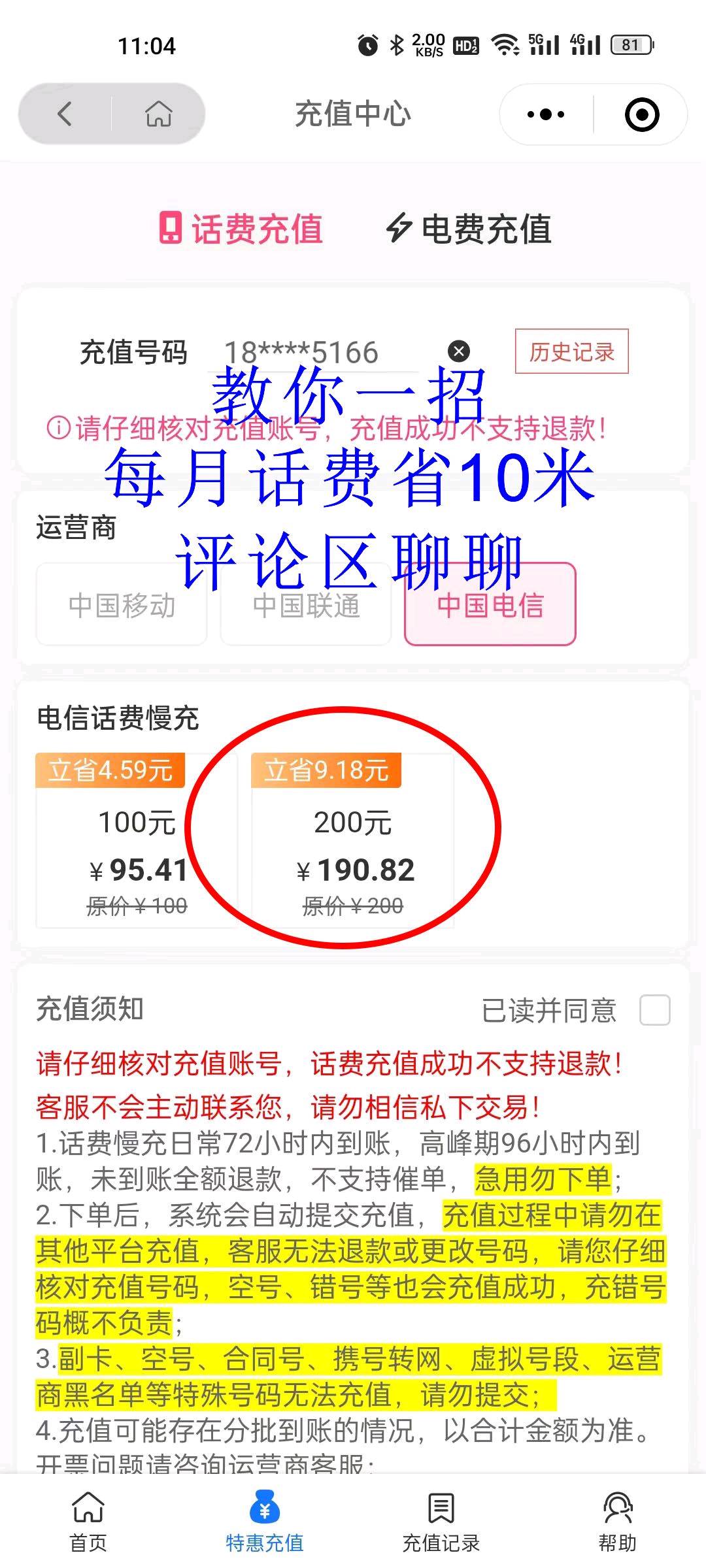Open 历史记录 recharge history
706x1568 pixels.
coord(571,352)
